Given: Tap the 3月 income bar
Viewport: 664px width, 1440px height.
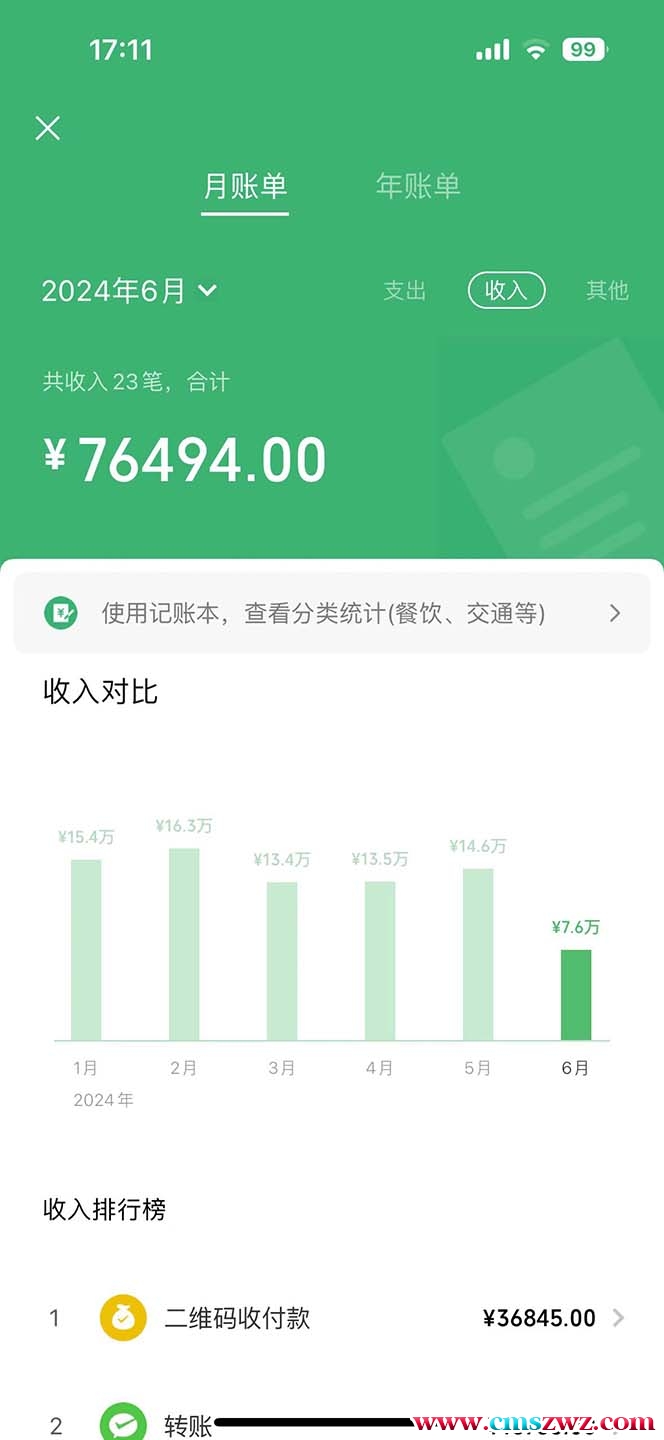Looking at the screenshot, I should tap(282, 960).
